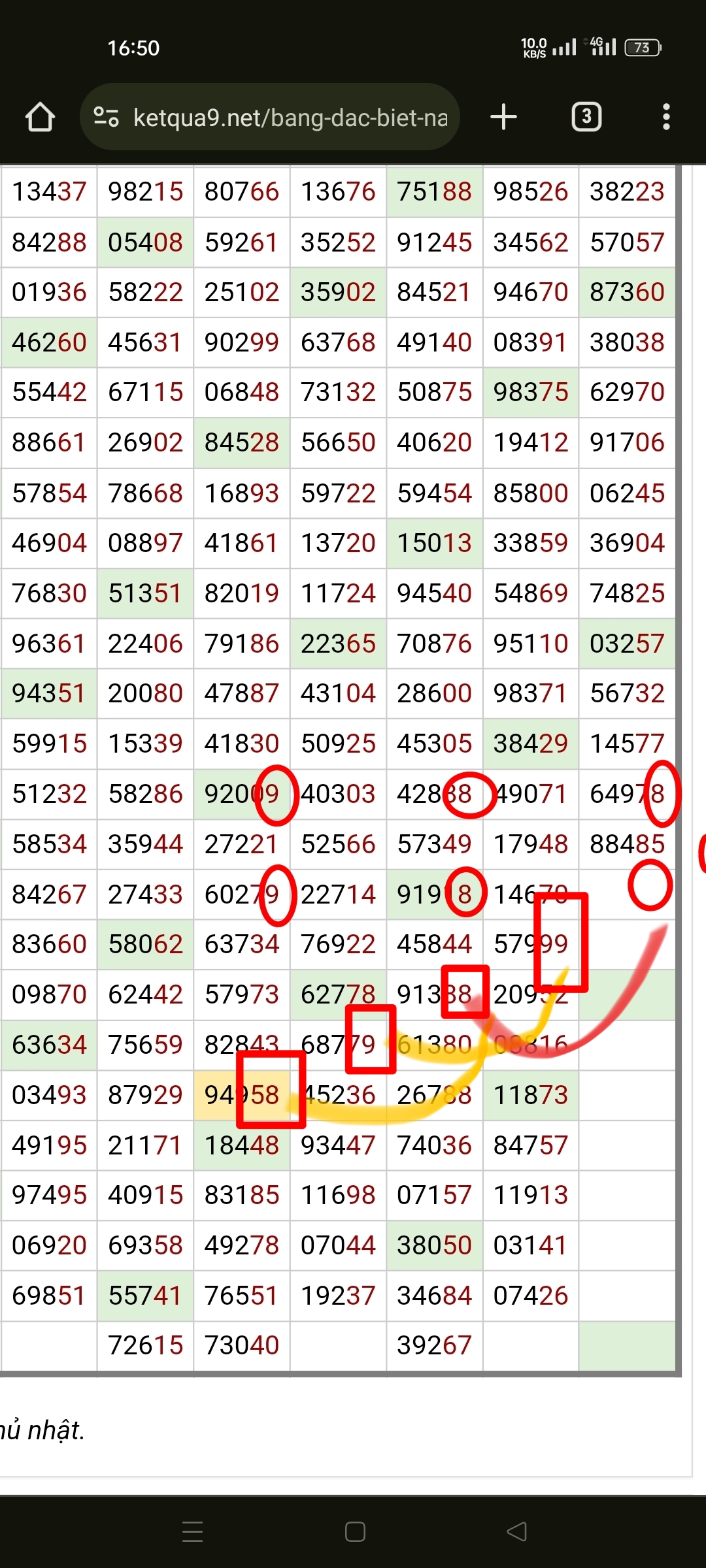The width and height of the screenshot is (706, 1568).
Task: Tap the ketqua9.net address bar
Action: [269, 117]
